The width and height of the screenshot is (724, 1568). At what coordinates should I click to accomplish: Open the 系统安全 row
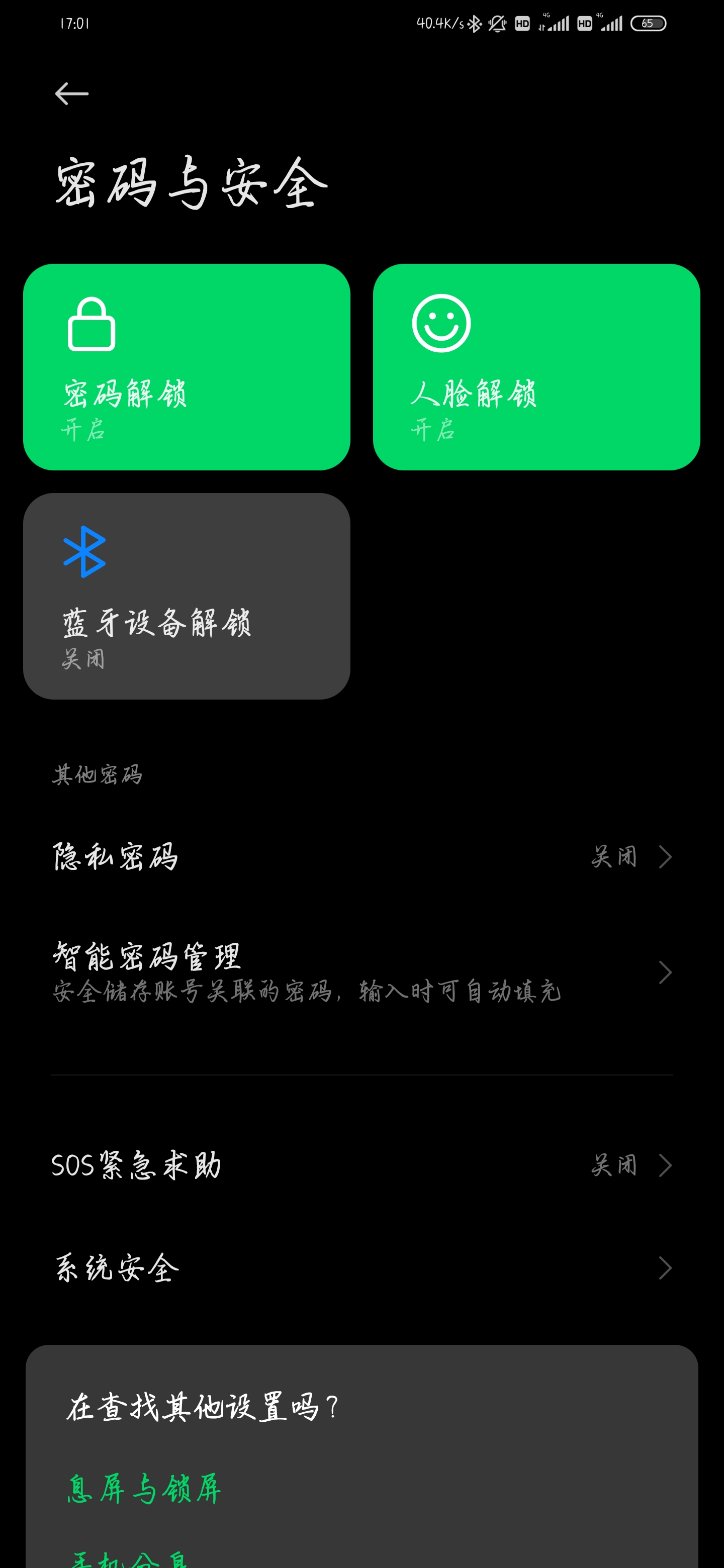point(361,1268)
